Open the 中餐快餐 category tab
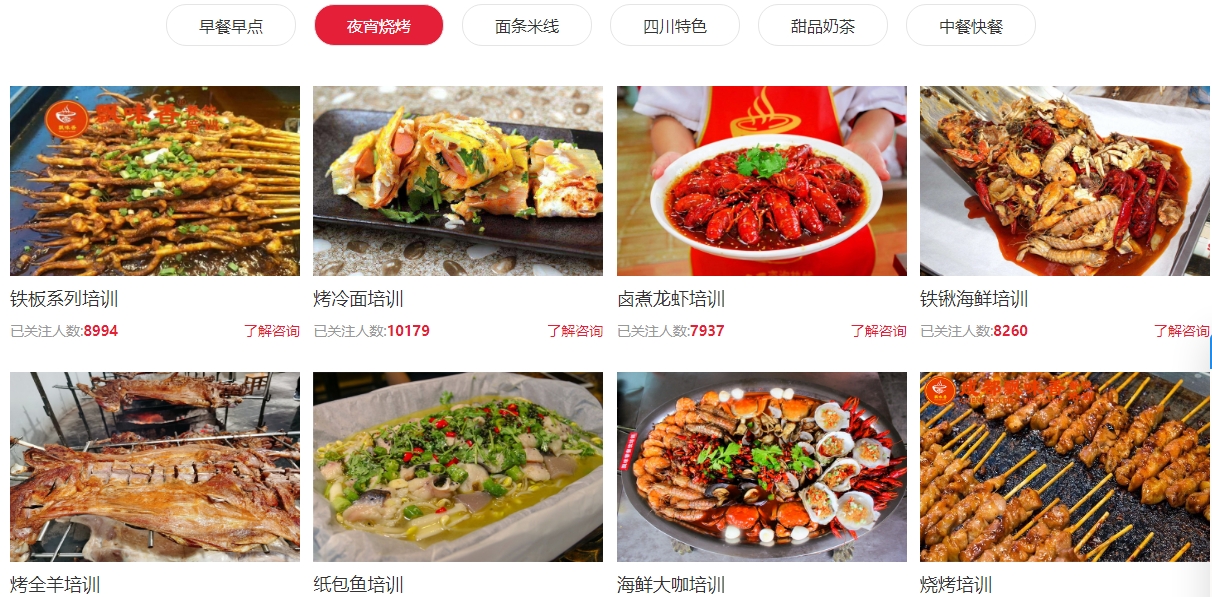This screenshot has height=597, width=1212. (x=971, y=26)
